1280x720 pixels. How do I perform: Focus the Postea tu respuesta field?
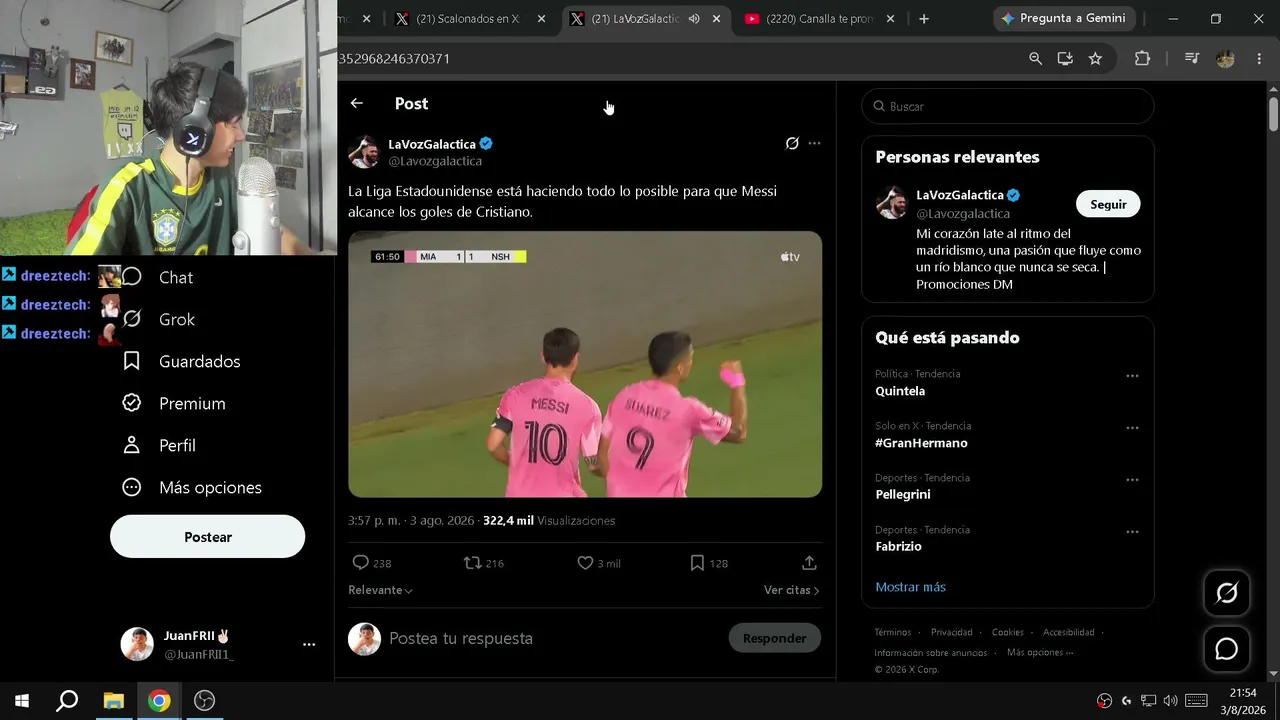coord(550,638)
